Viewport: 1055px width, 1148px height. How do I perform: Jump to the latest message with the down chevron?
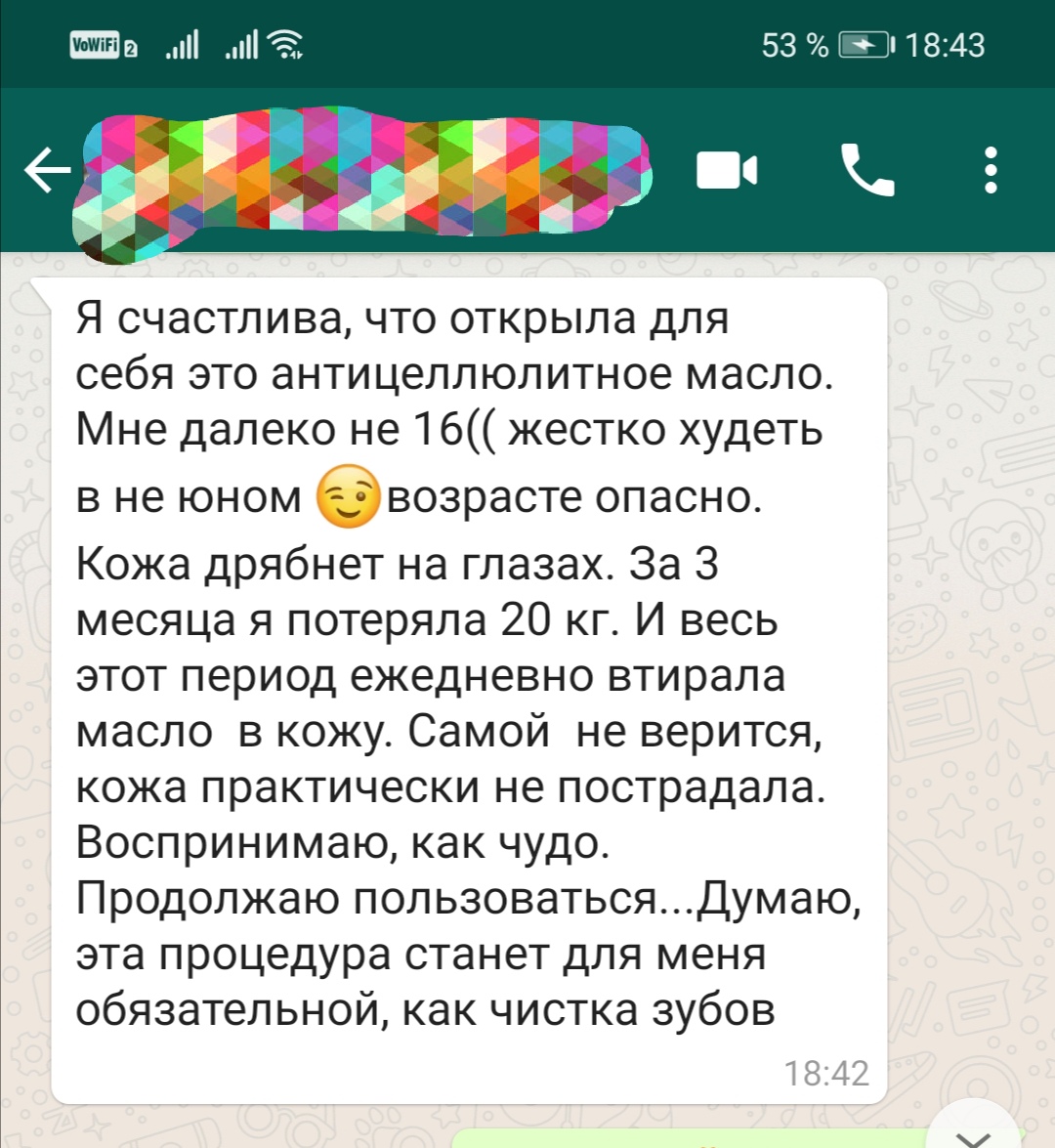click(x=973, y=1133)
